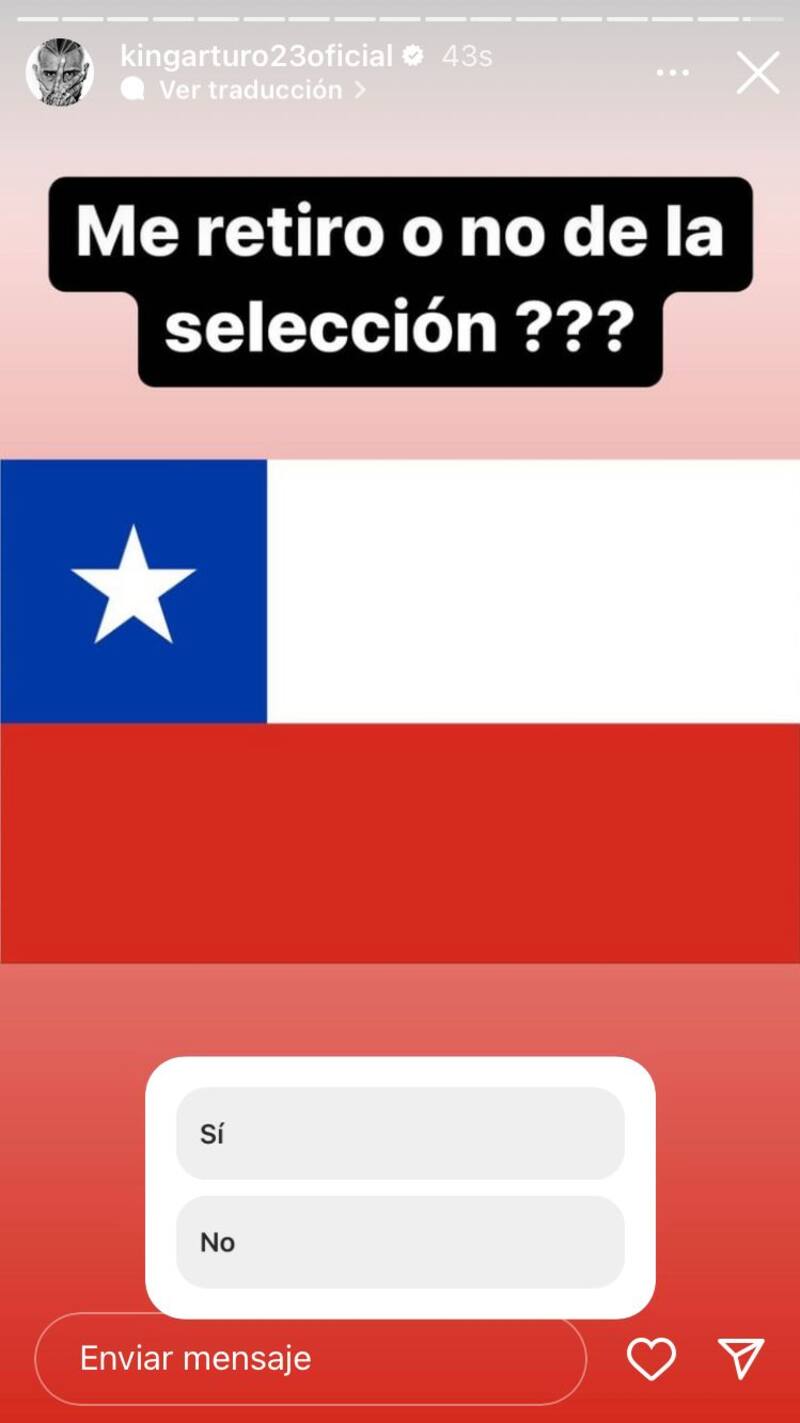This screenshot has height=1423, width=800.
Task: Open kingarturo23oficial's profile picture
Action: pyautogui.click(x=60, y=72)
